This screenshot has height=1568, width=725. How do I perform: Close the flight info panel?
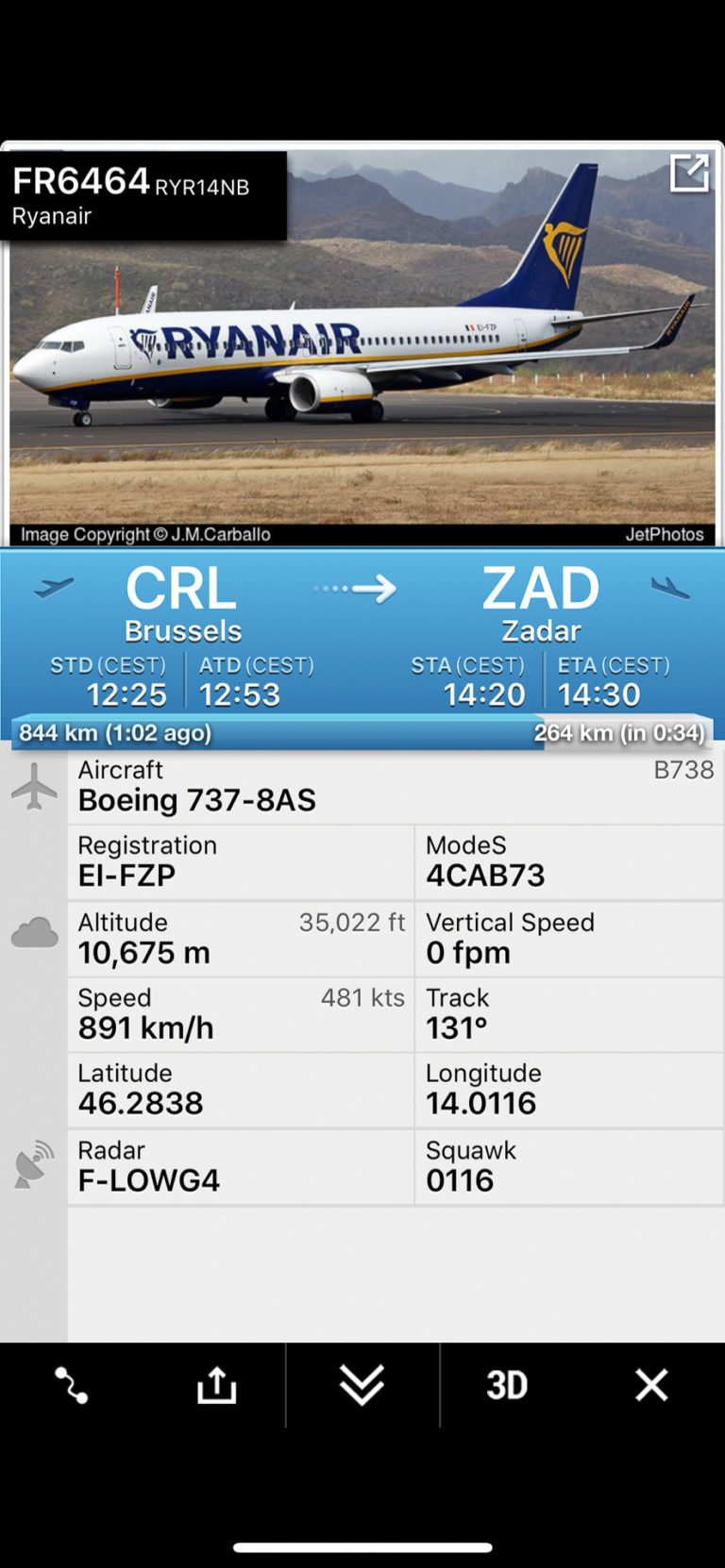click(651, 1385)
